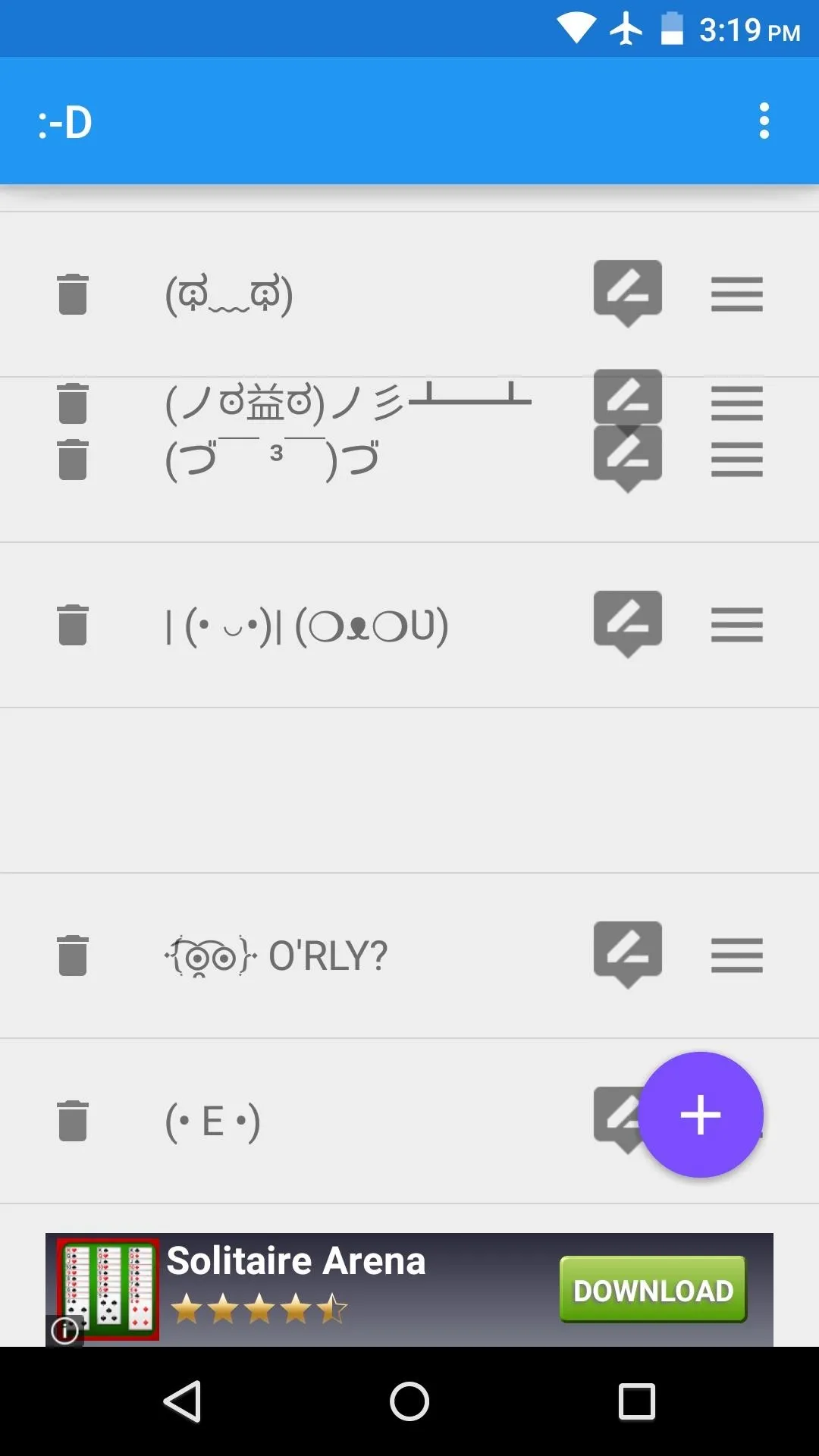The image size is (819, 1456).
Task: Edit the | (• ◡•)| (❍ᴥ❍ʋ) emoticon
Action: 628,624
